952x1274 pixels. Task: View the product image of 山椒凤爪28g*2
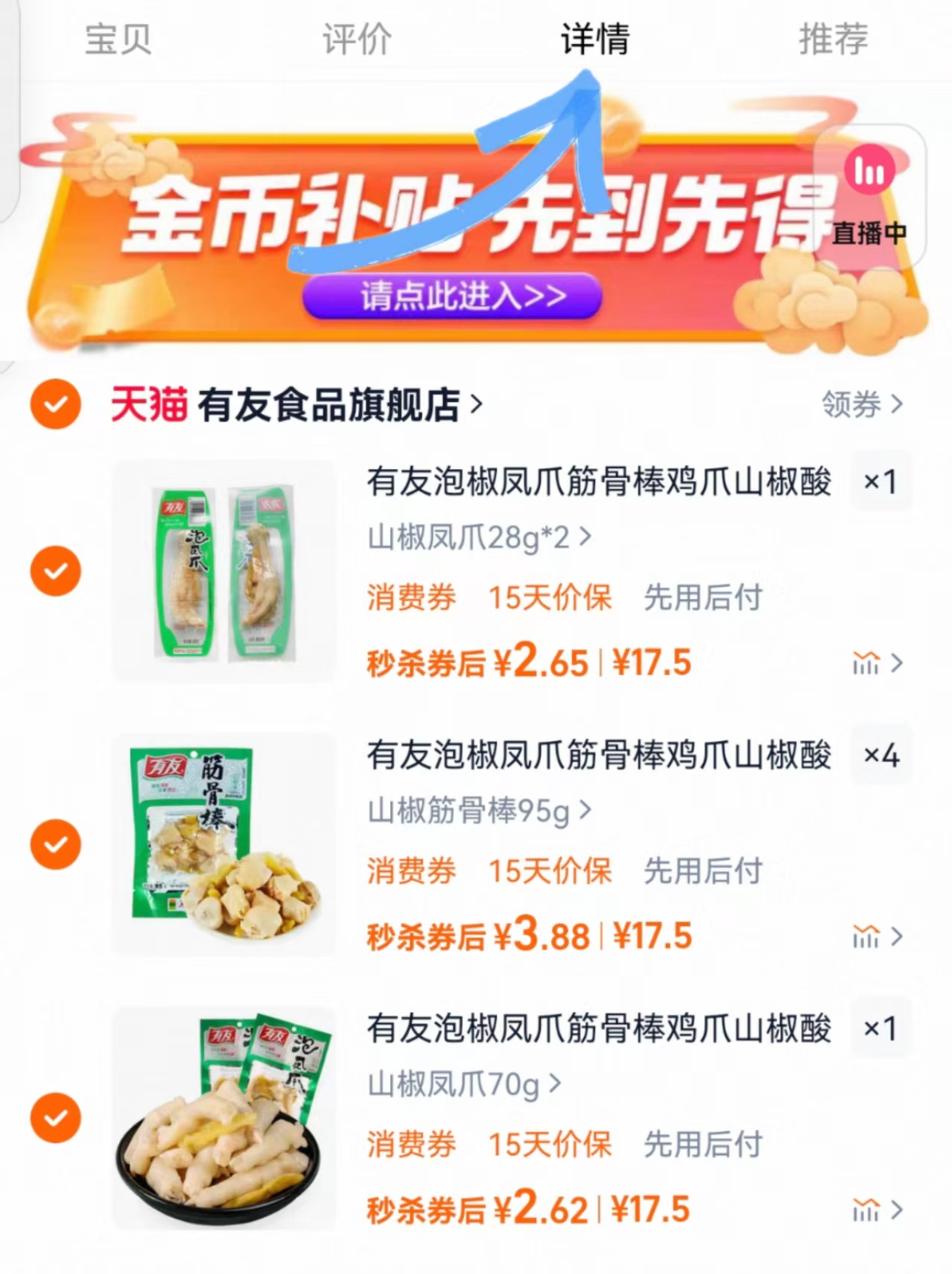pos(224,572)
